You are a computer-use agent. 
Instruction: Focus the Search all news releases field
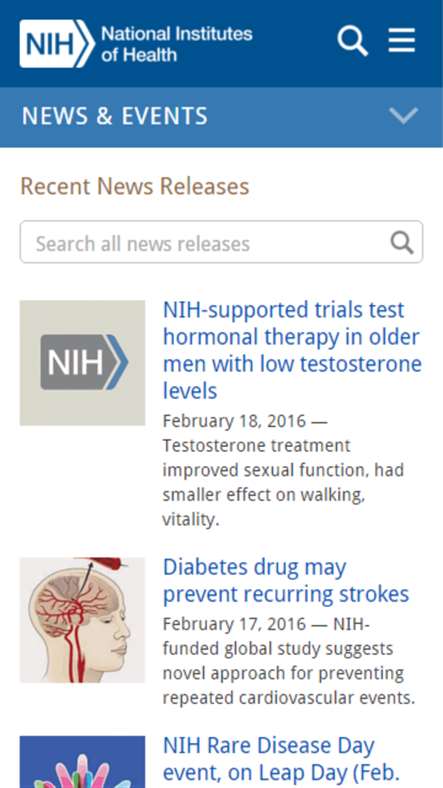(221, 242)
